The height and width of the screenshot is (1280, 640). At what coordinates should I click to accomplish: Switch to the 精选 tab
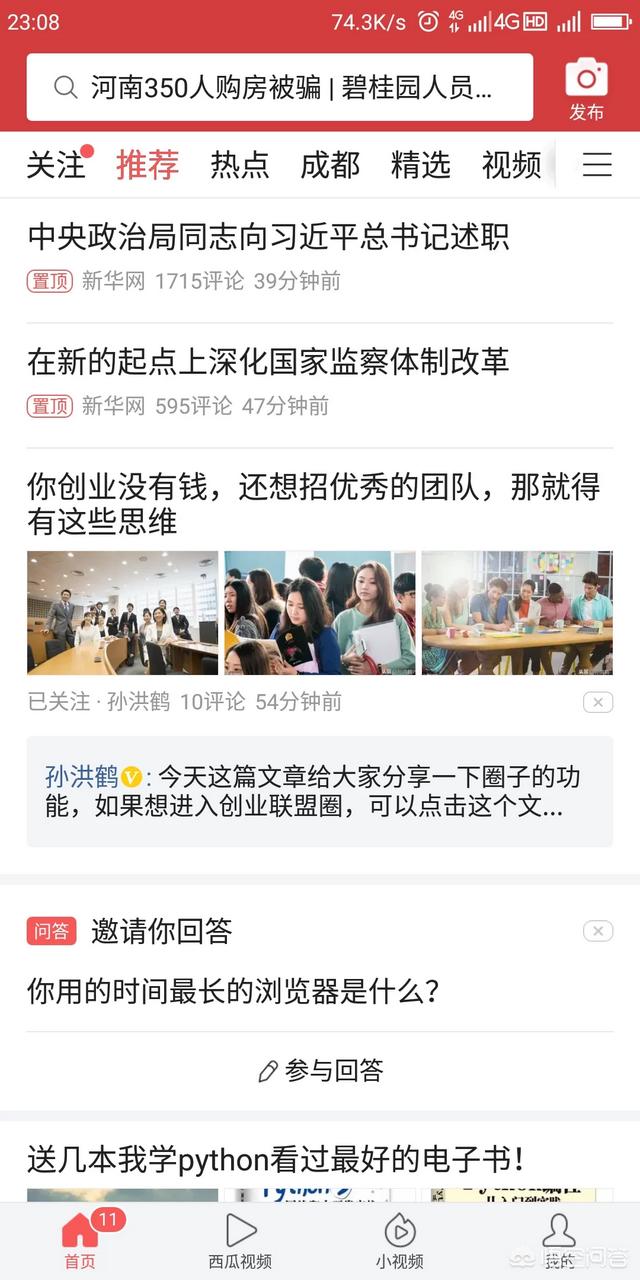pos(421,165)
